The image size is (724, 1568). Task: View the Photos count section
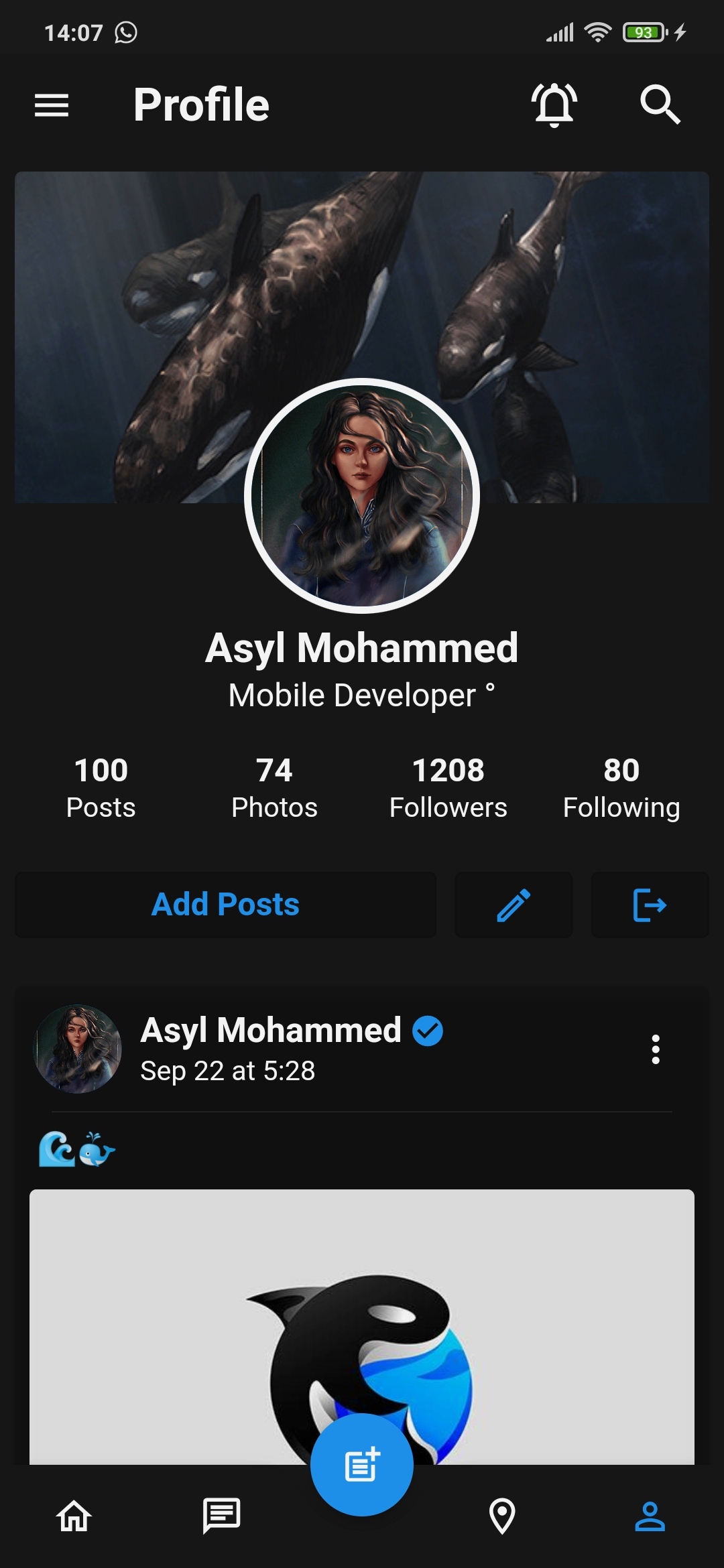coord(276,787)
